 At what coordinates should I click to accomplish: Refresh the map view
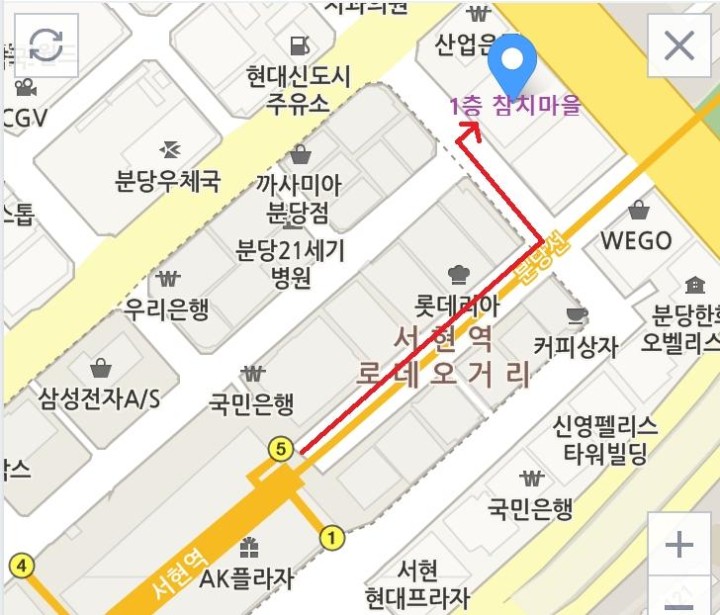pyautogui.click(x=46, y=45)
